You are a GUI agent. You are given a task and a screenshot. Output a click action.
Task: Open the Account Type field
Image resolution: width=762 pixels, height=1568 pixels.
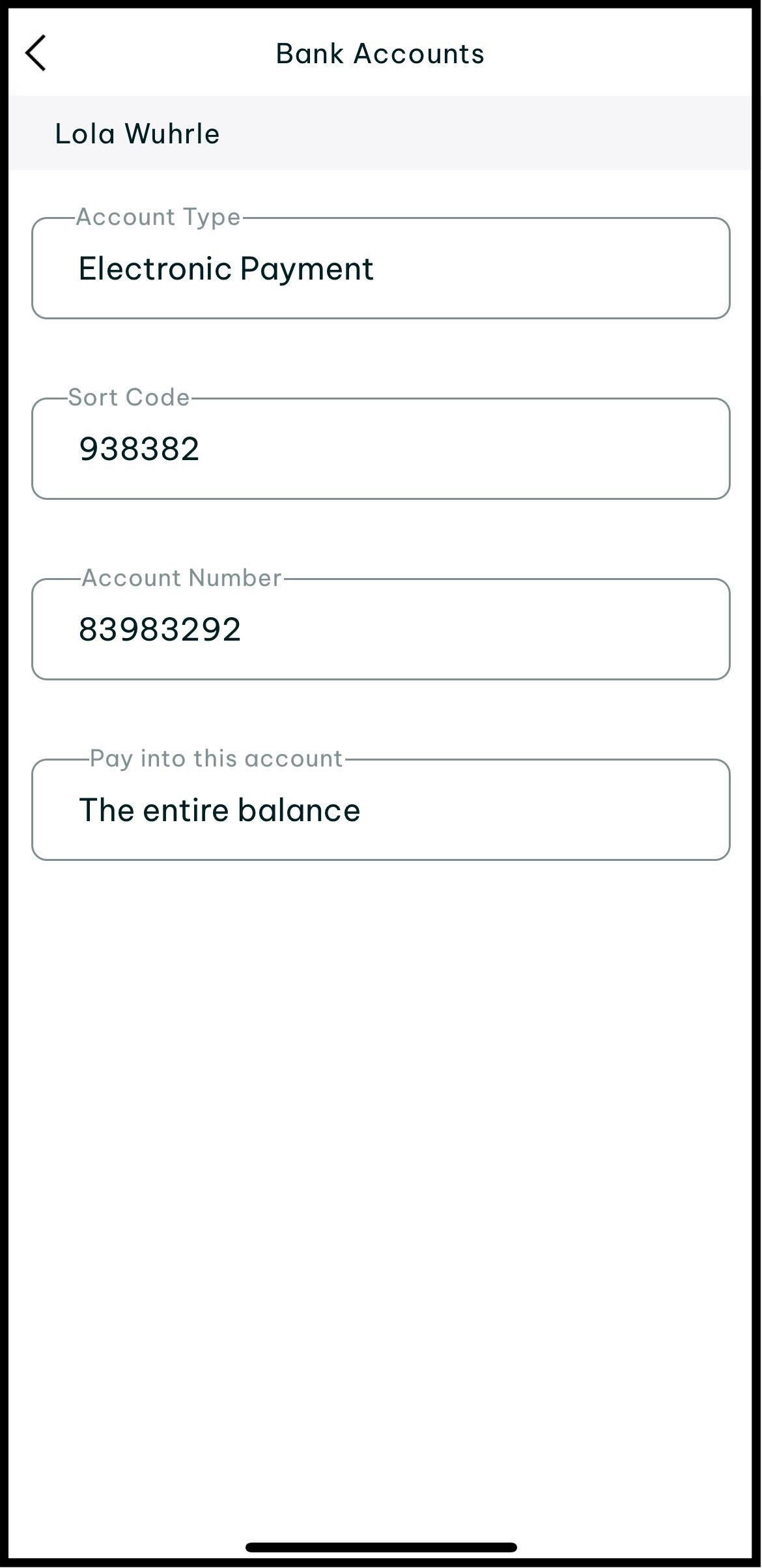point(381,268)
